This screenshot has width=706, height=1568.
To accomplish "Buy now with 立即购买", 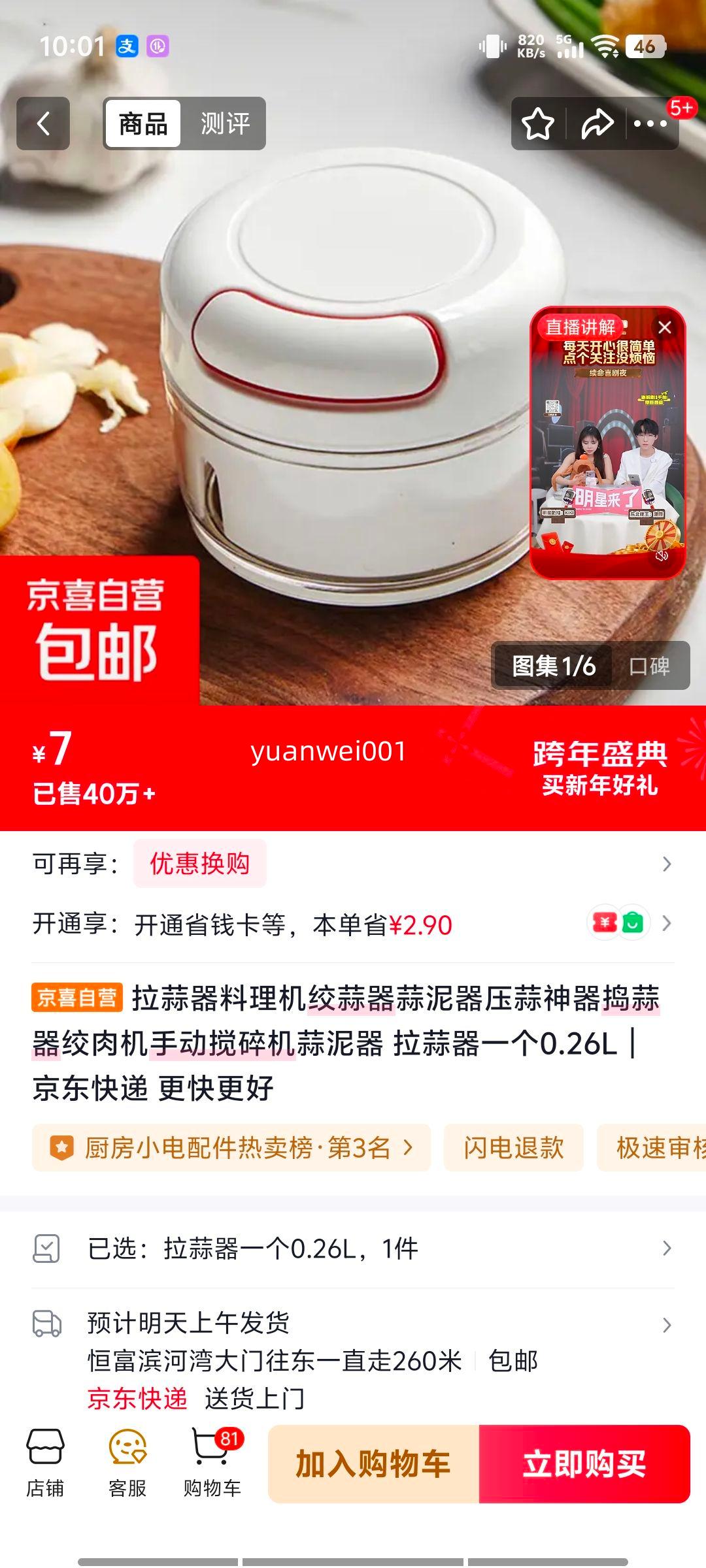I will (584, 1463).
